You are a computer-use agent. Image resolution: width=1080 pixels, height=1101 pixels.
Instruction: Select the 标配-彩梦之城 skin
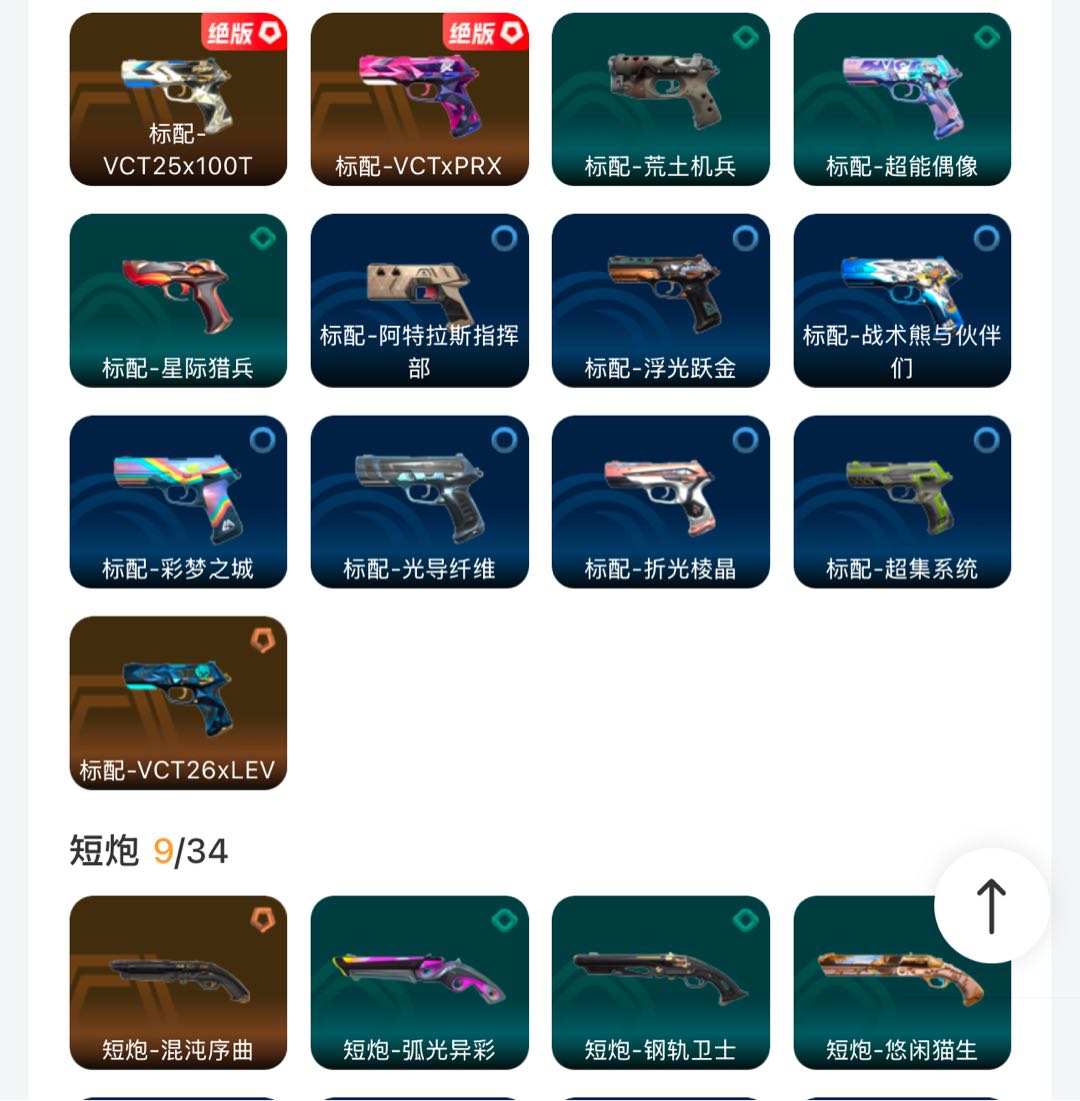click(x=178, y=501)
